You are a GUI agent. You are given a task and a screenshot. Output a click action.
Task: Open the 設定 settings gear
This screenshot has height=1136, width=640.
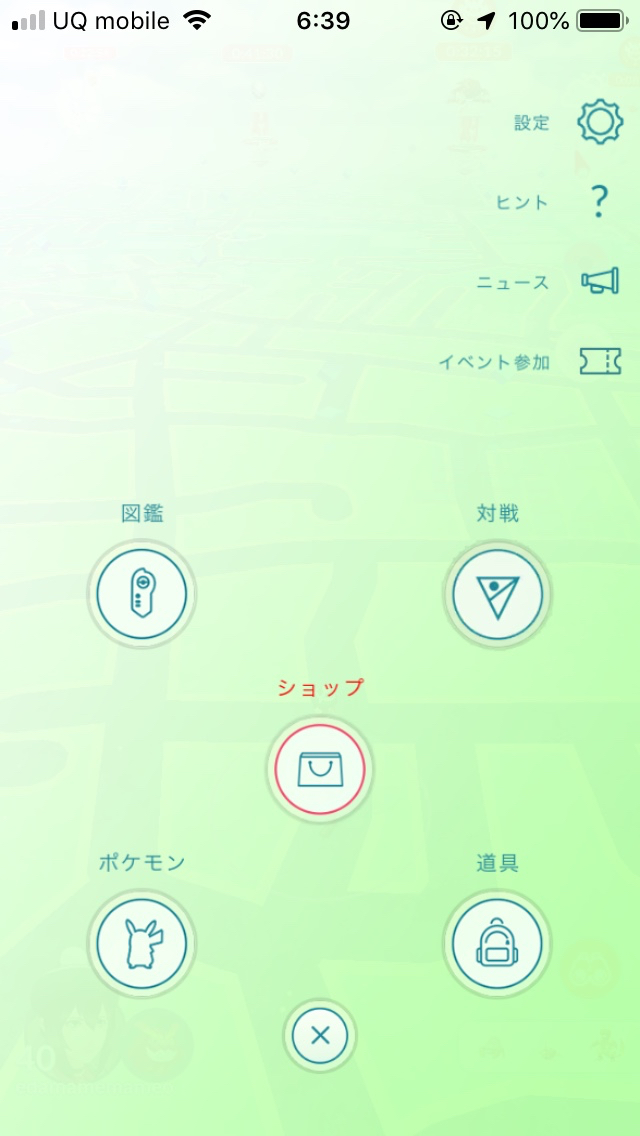tap(599, 123)
